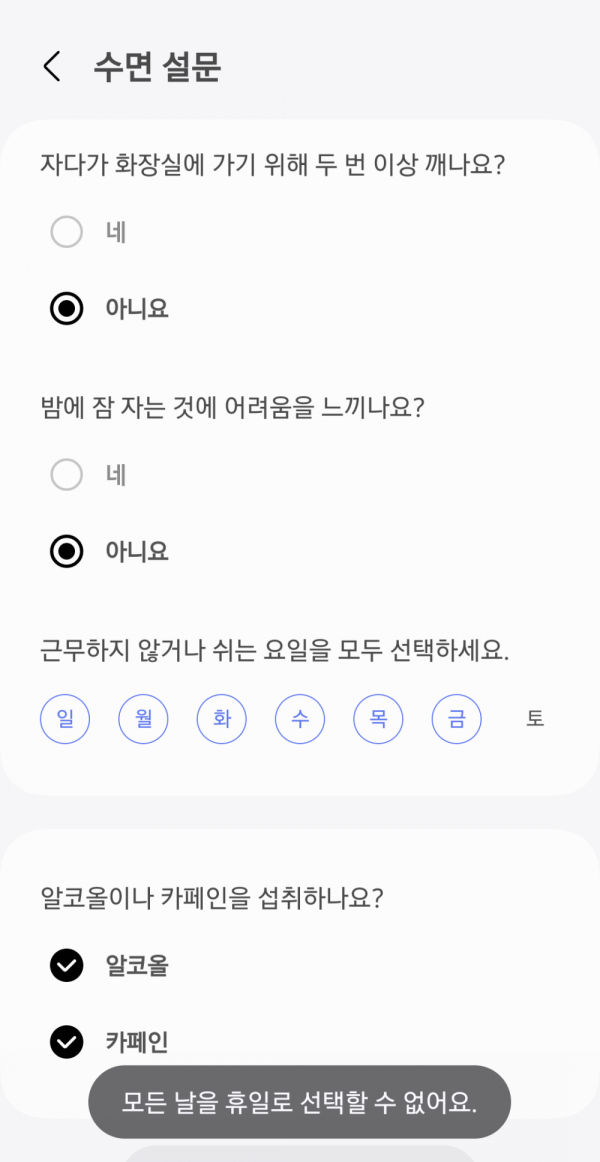
Task: Toggle the 목 day chip
Action: click(379, 718)
